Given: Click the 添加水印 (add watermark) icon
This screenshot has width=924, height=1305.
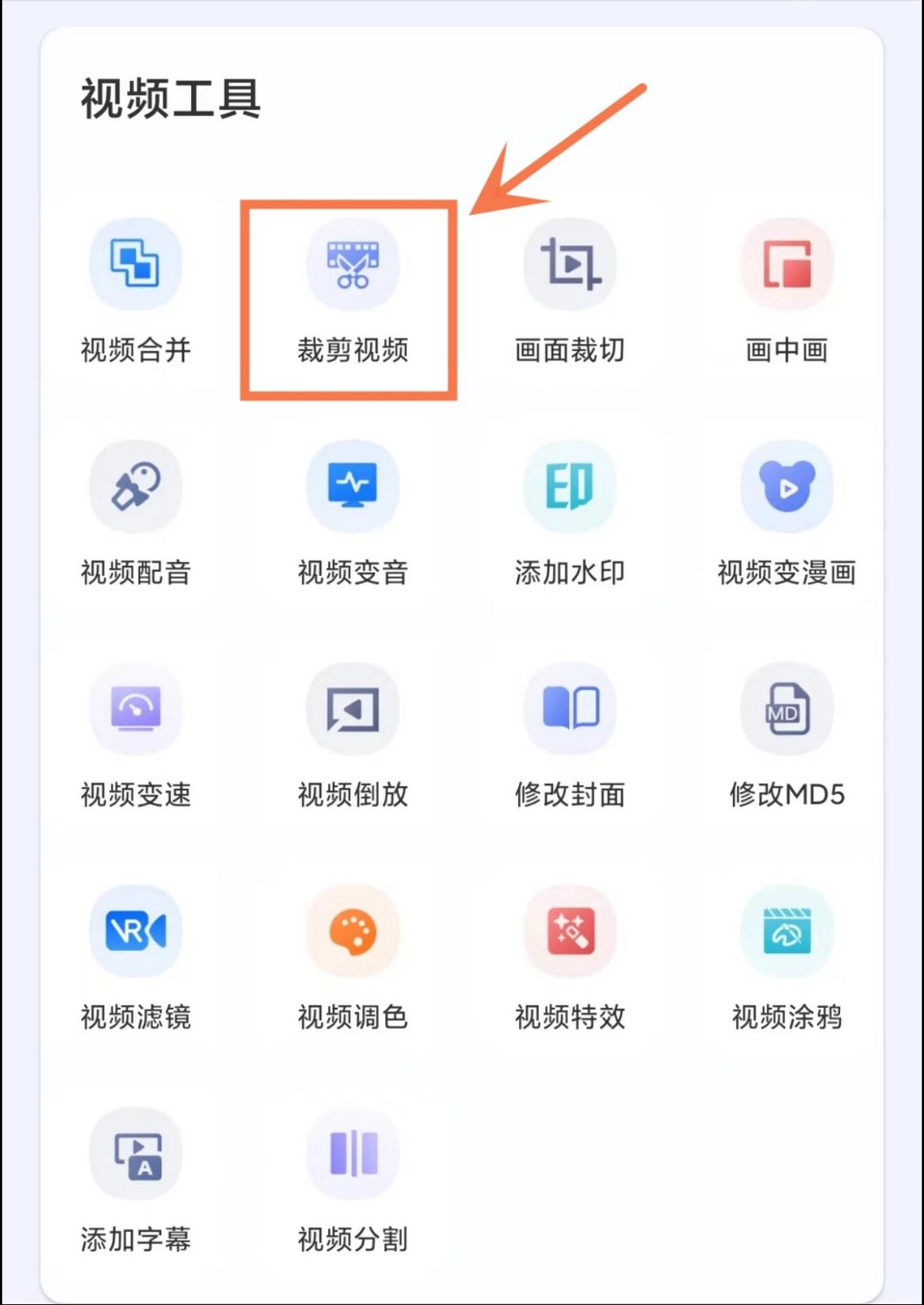Looking at the screenshot, I should click(569, 487).
